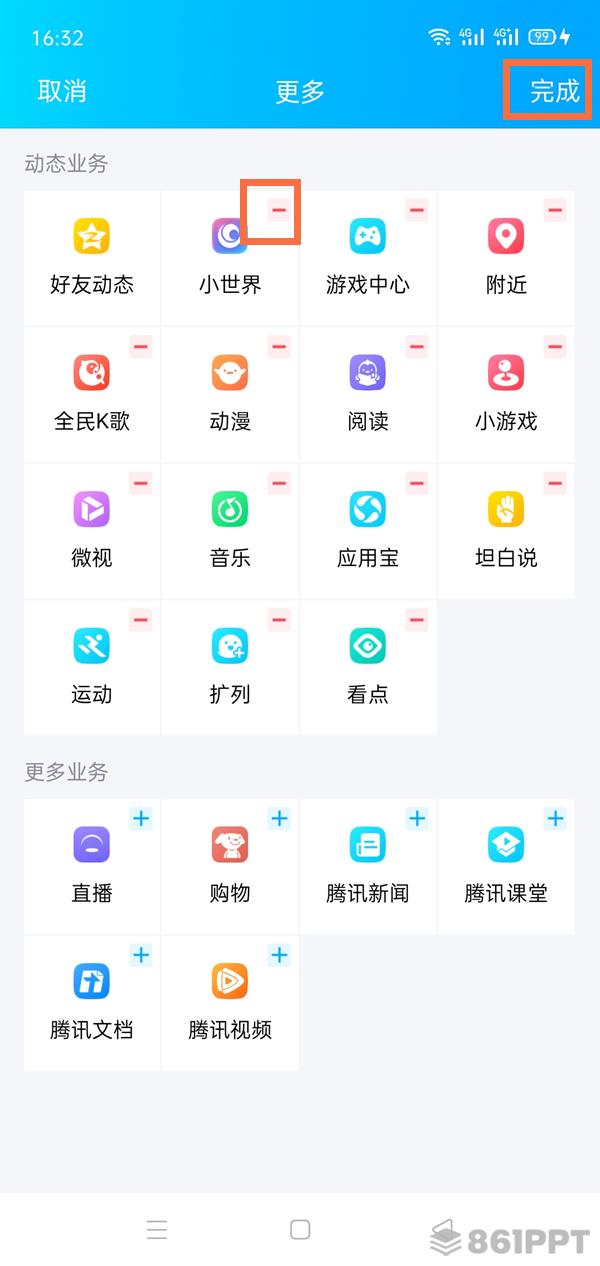Remove 音乐 with the minus icon
The height and width of the screenshot is (1266, 600).
coord(279,483)
